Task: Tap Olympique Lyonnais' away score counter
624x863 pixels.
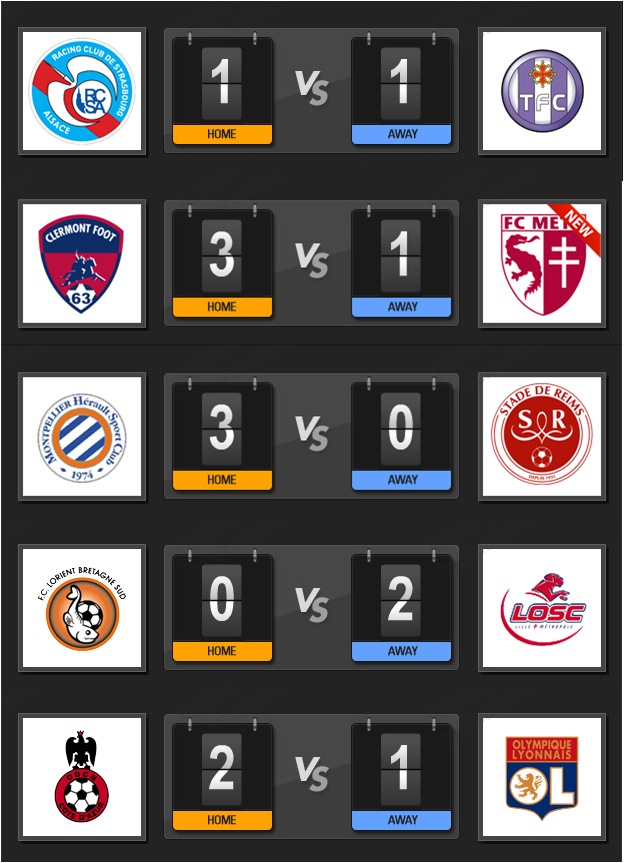Action: [401, 770]
